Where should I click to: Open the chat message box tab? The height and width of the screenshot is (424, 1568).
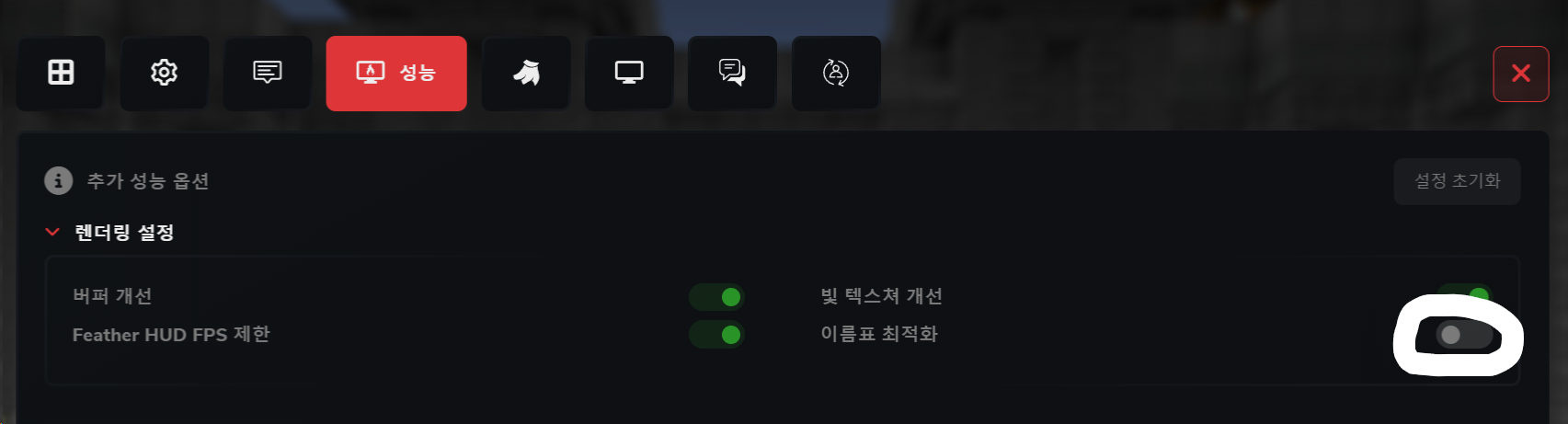click(268, 73)
